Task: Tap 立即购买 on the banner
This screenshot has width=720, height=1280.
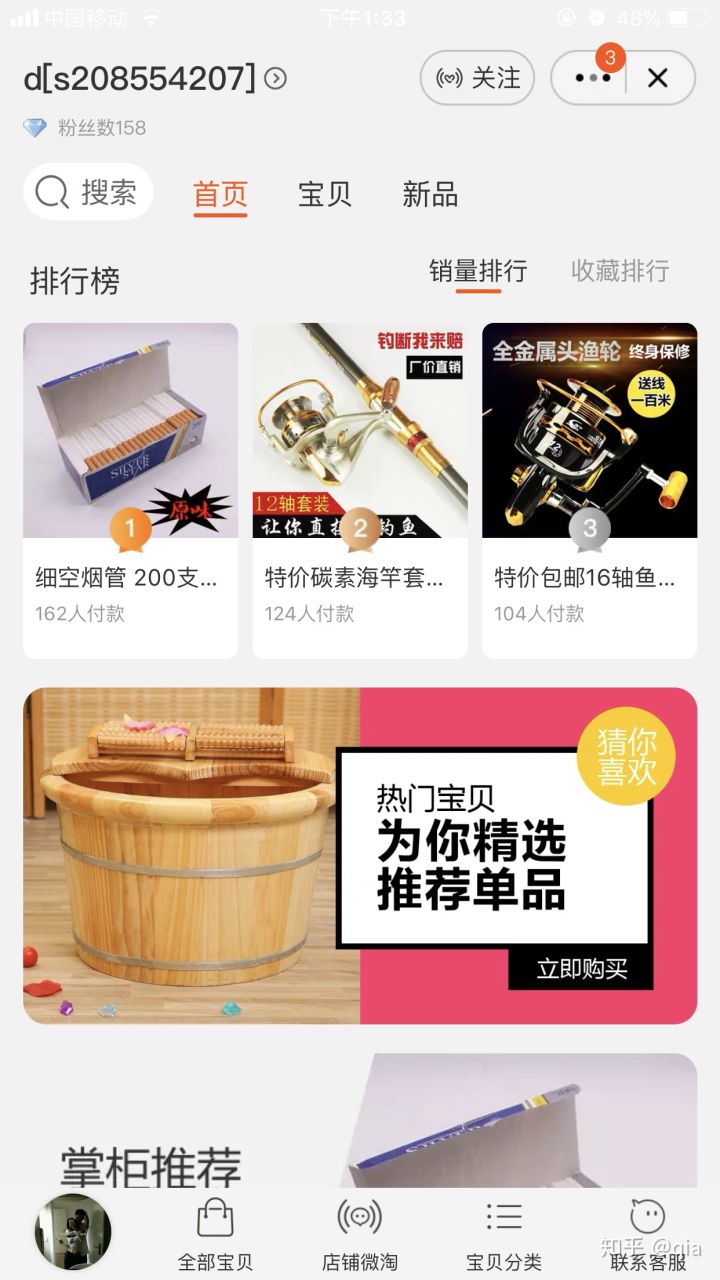Action: coord(581,968)
